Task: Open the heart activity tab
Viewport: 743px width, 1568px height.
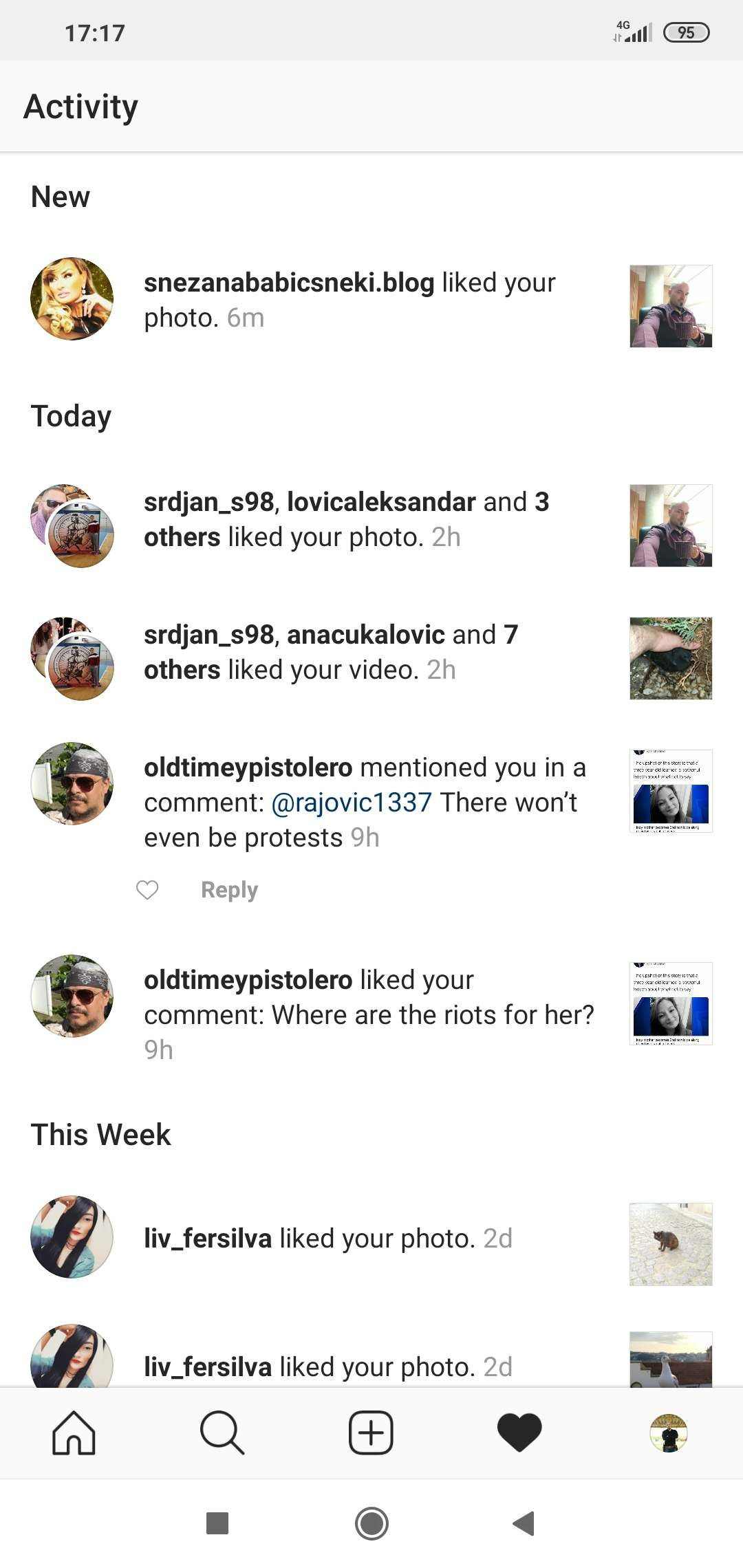Action: coord(519,1433)
